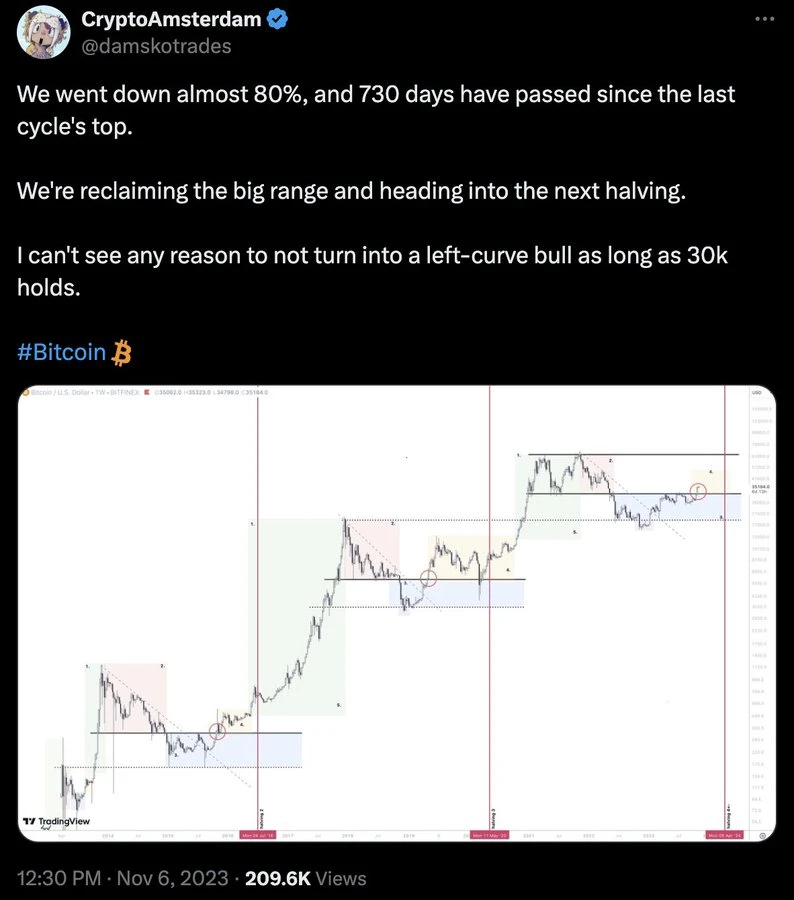Expand the Bitcoin chart image

click(x=397, y=612)
